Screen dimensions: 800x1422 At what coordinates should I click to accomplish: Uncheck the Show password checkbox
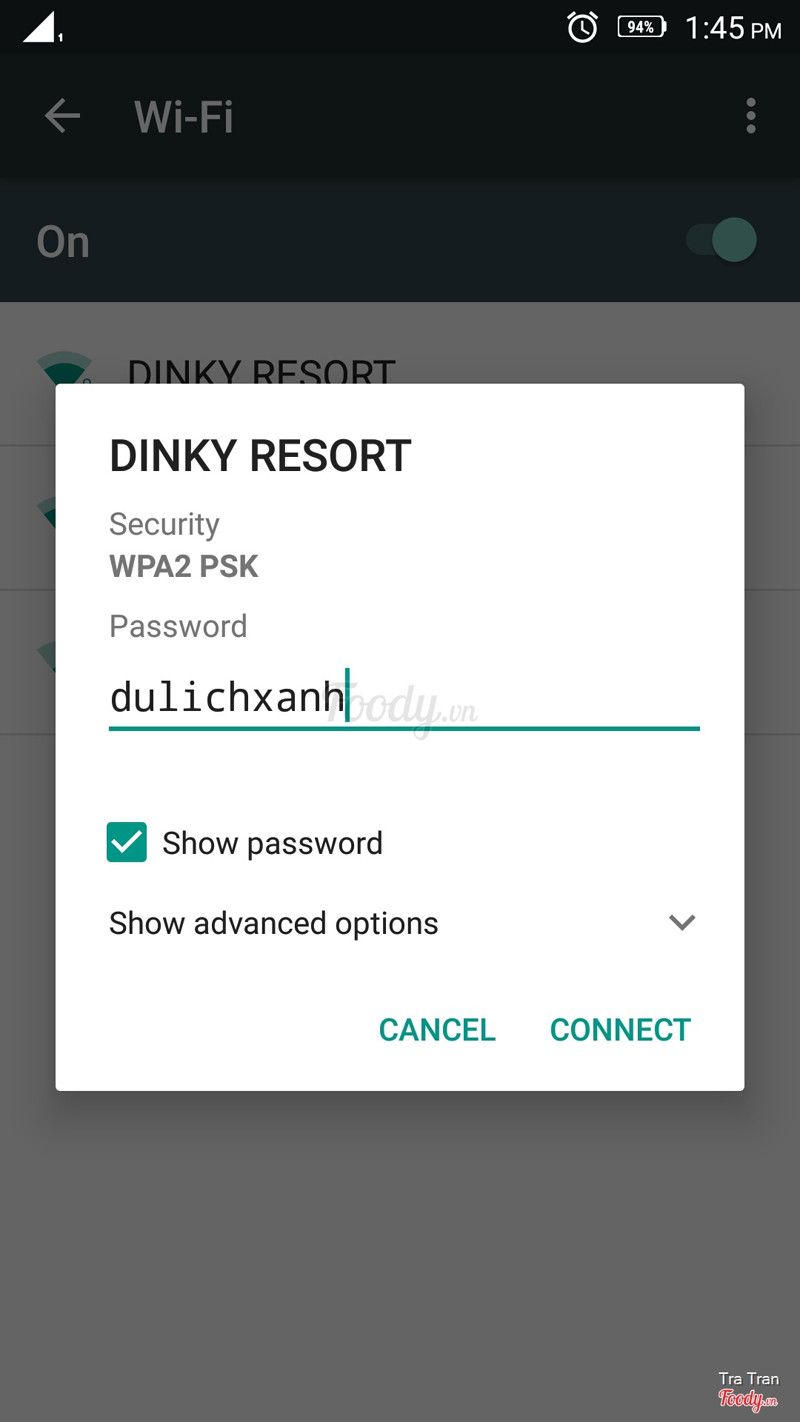tap(127, 843)
